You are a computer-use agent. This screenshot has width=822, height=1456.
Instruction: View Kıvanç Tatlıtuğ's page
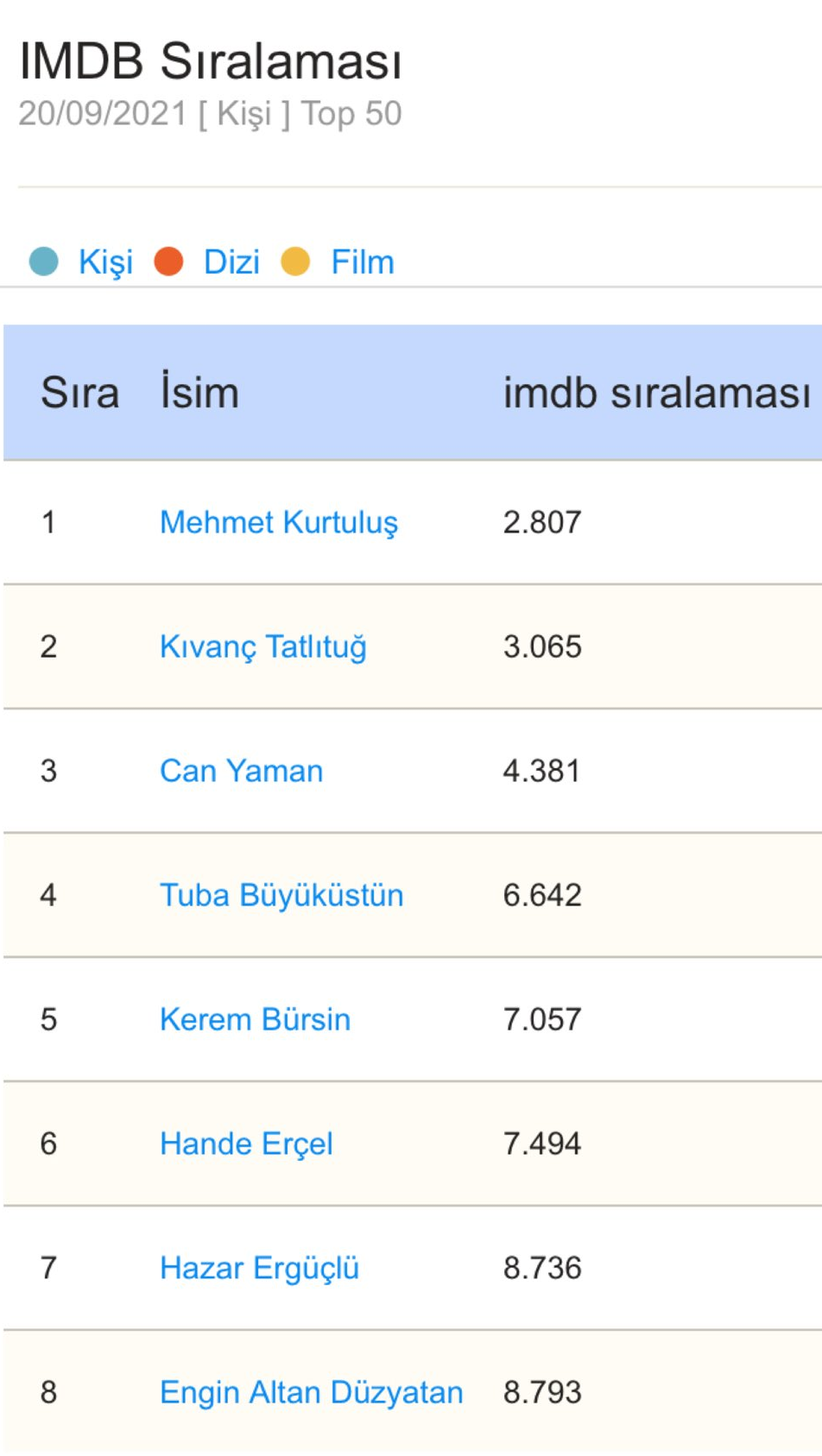coord(262,646)
